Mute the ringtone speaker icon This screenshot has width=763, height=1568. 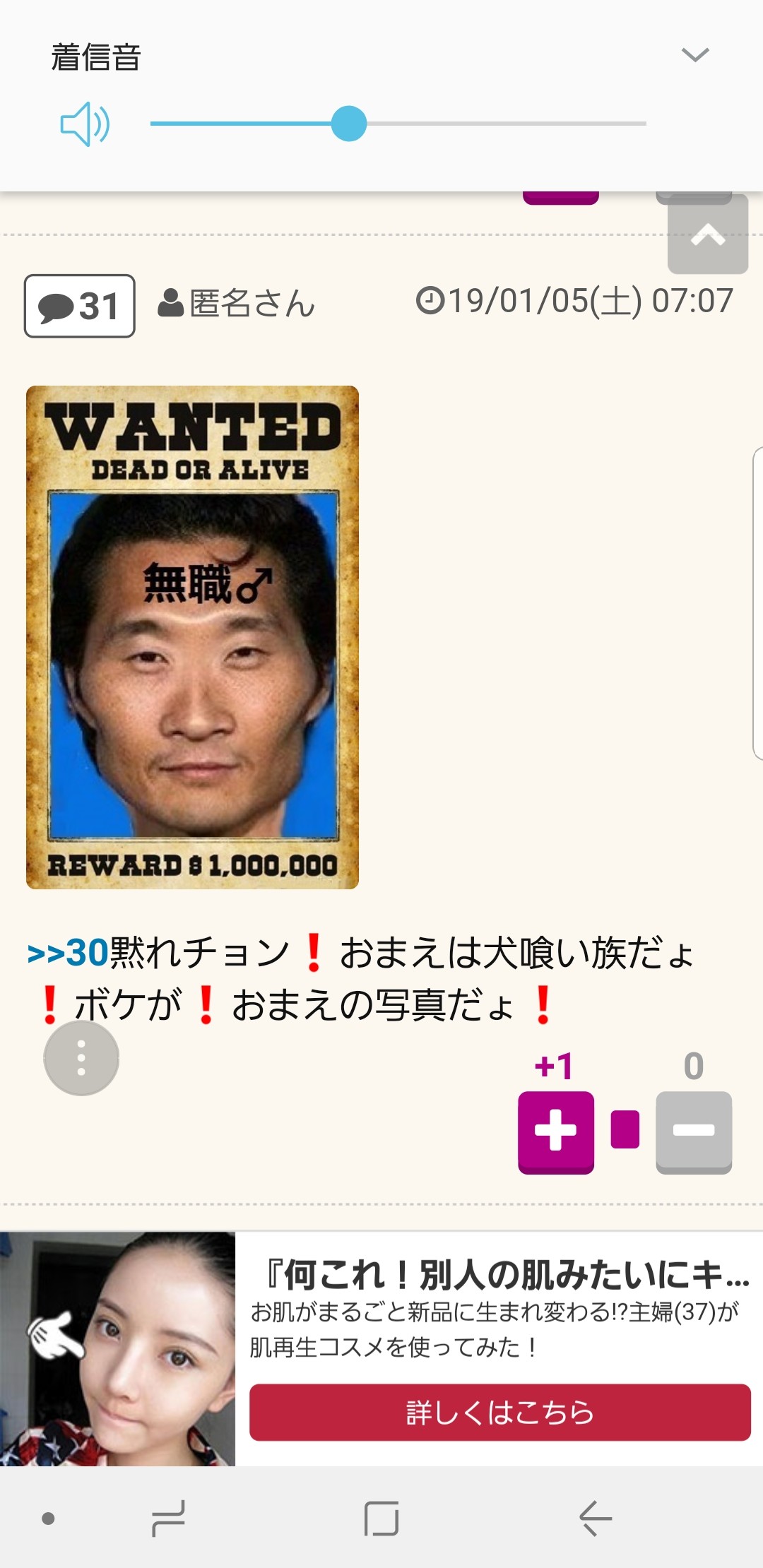coord(85,124)
